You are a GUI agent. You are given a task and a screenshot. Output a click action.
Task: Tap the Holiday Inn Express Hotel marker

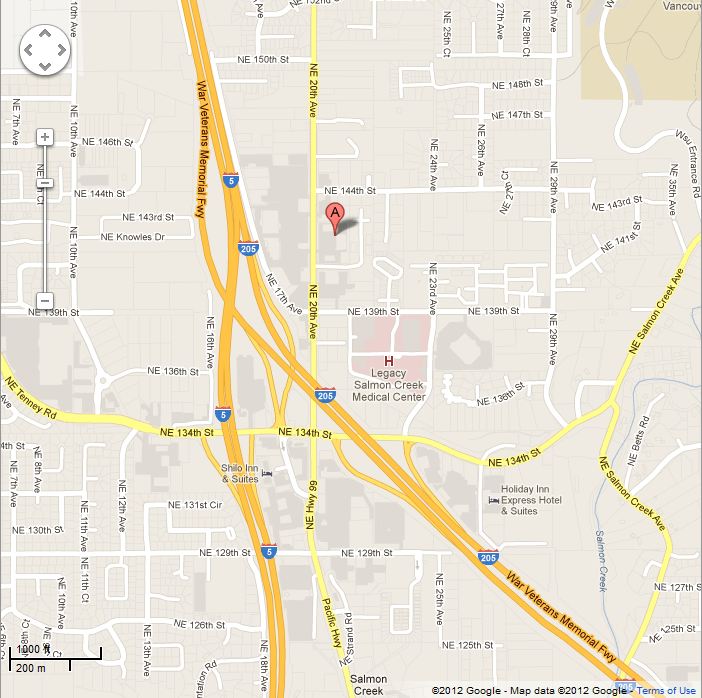point(491,500)
